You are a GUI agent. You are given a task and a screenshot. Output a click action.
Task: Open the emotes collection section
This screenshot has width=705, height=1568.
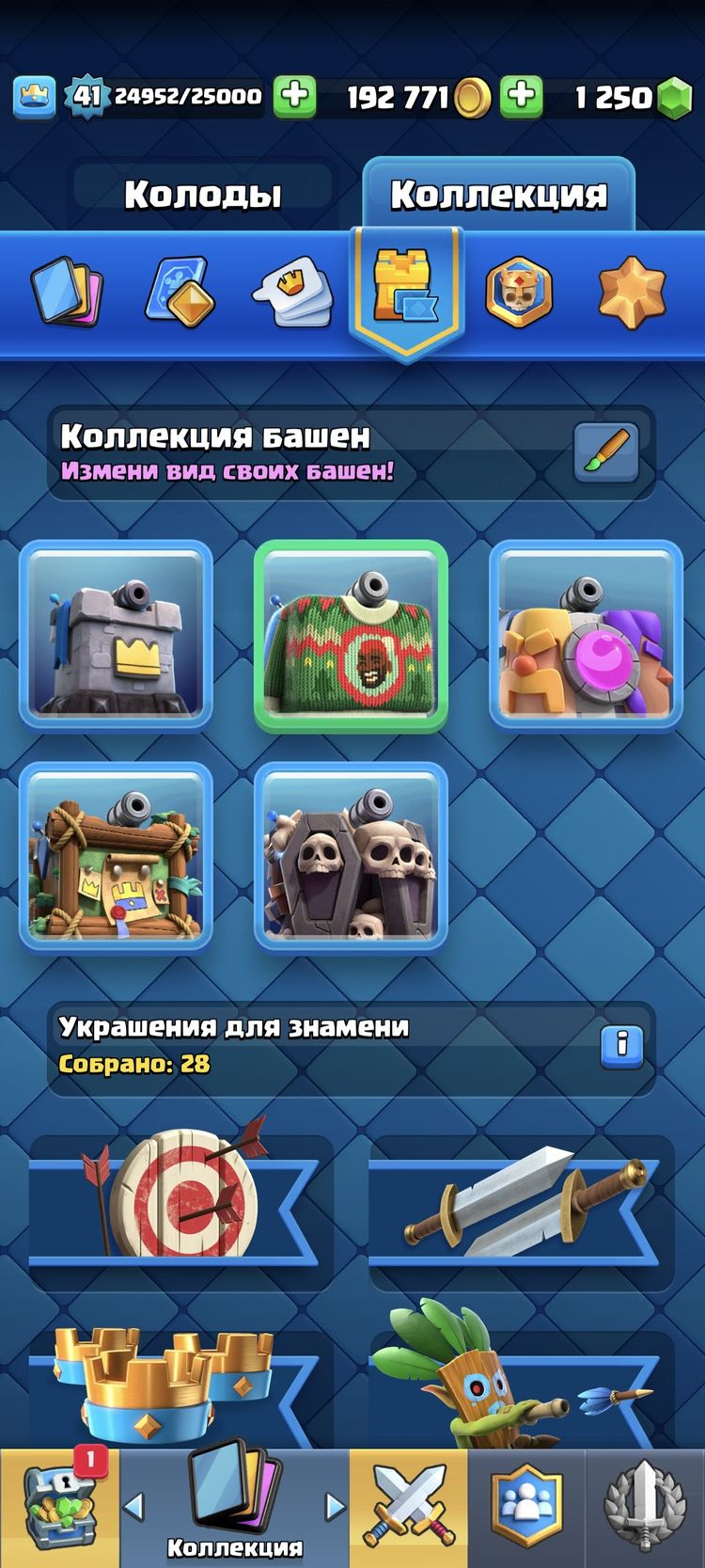tap(292, 293)
